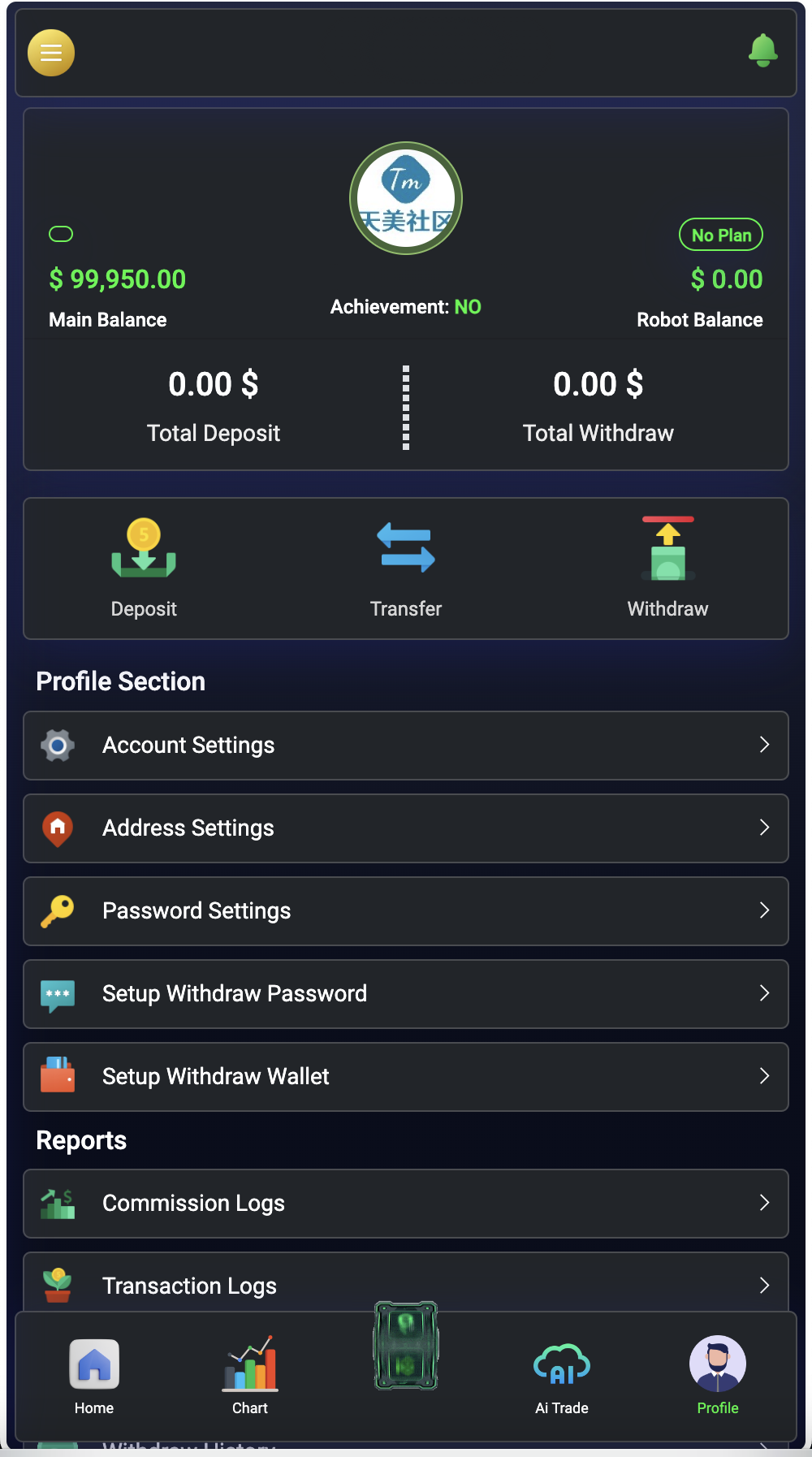Open the hamburger menu

50,53
